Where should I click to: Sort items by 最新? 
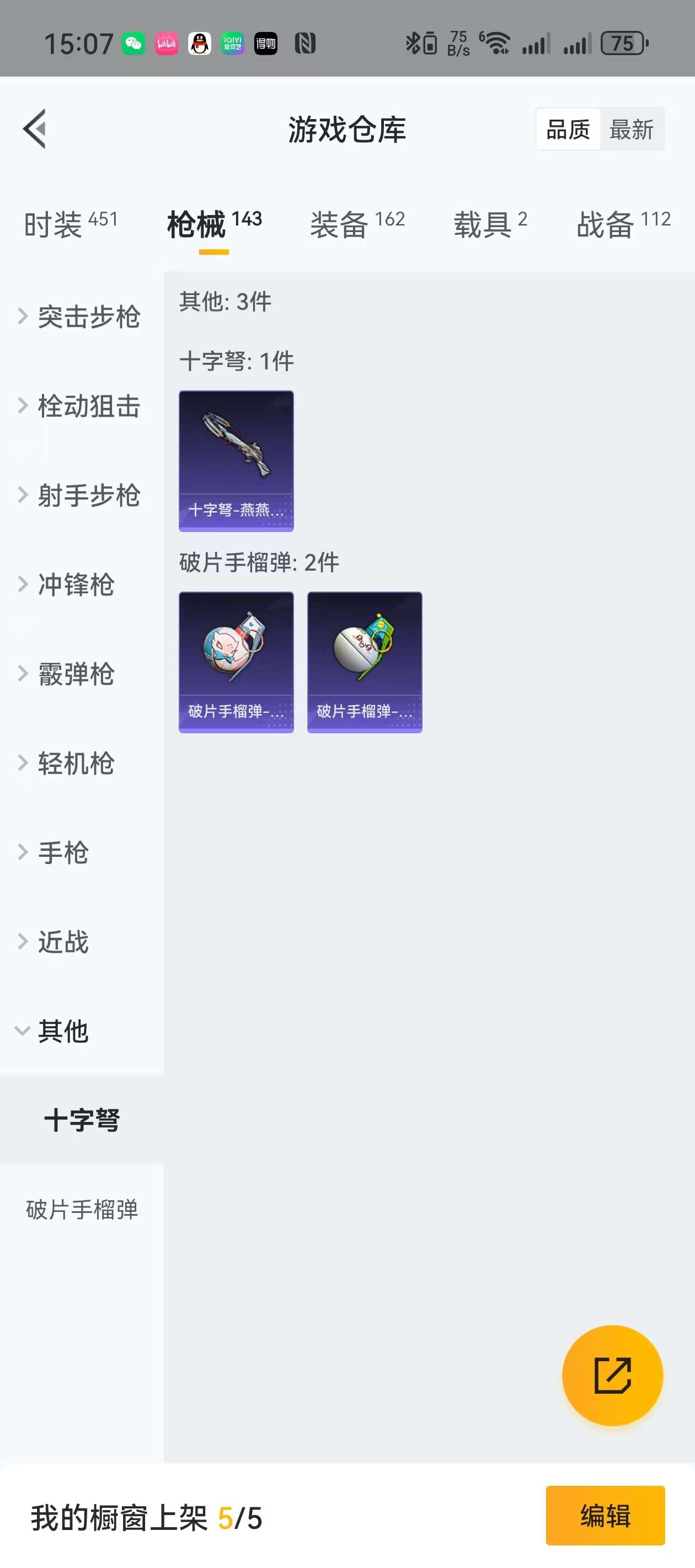point(631,130)
